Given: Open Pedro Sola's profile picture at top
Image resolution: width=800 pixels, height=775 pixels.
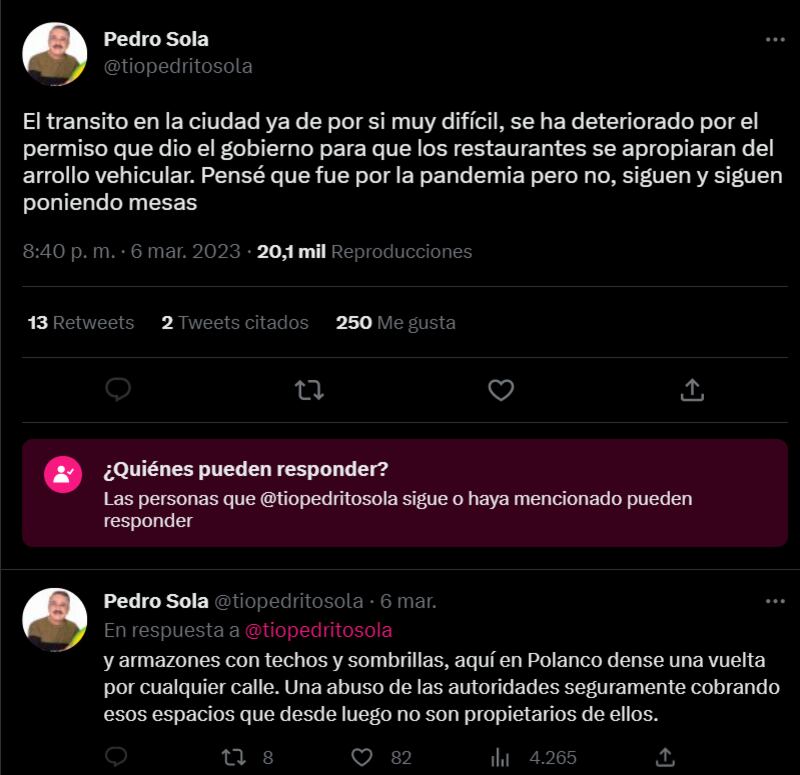Looking at the screenshot, I should (x=55, y=54).
